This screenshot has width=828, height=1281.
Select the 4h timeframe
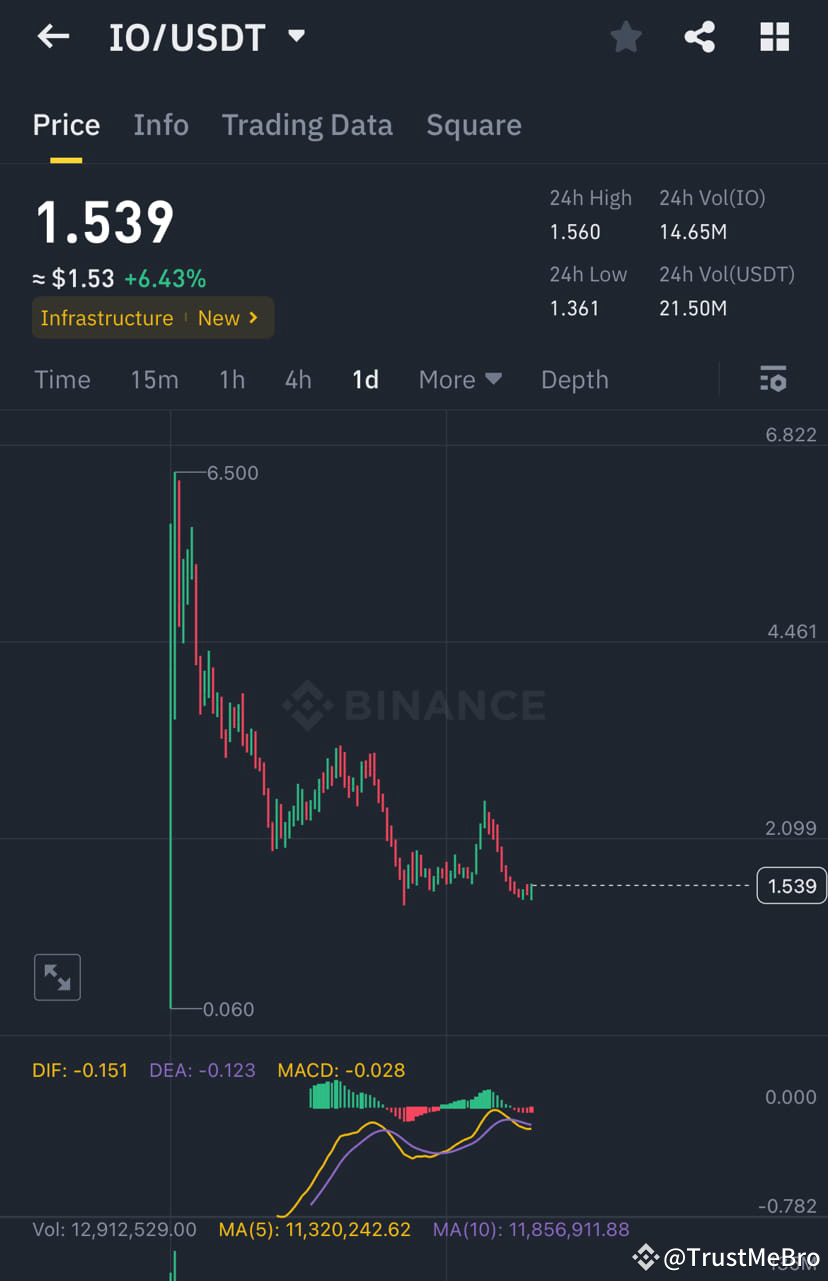tap(297, 379)
